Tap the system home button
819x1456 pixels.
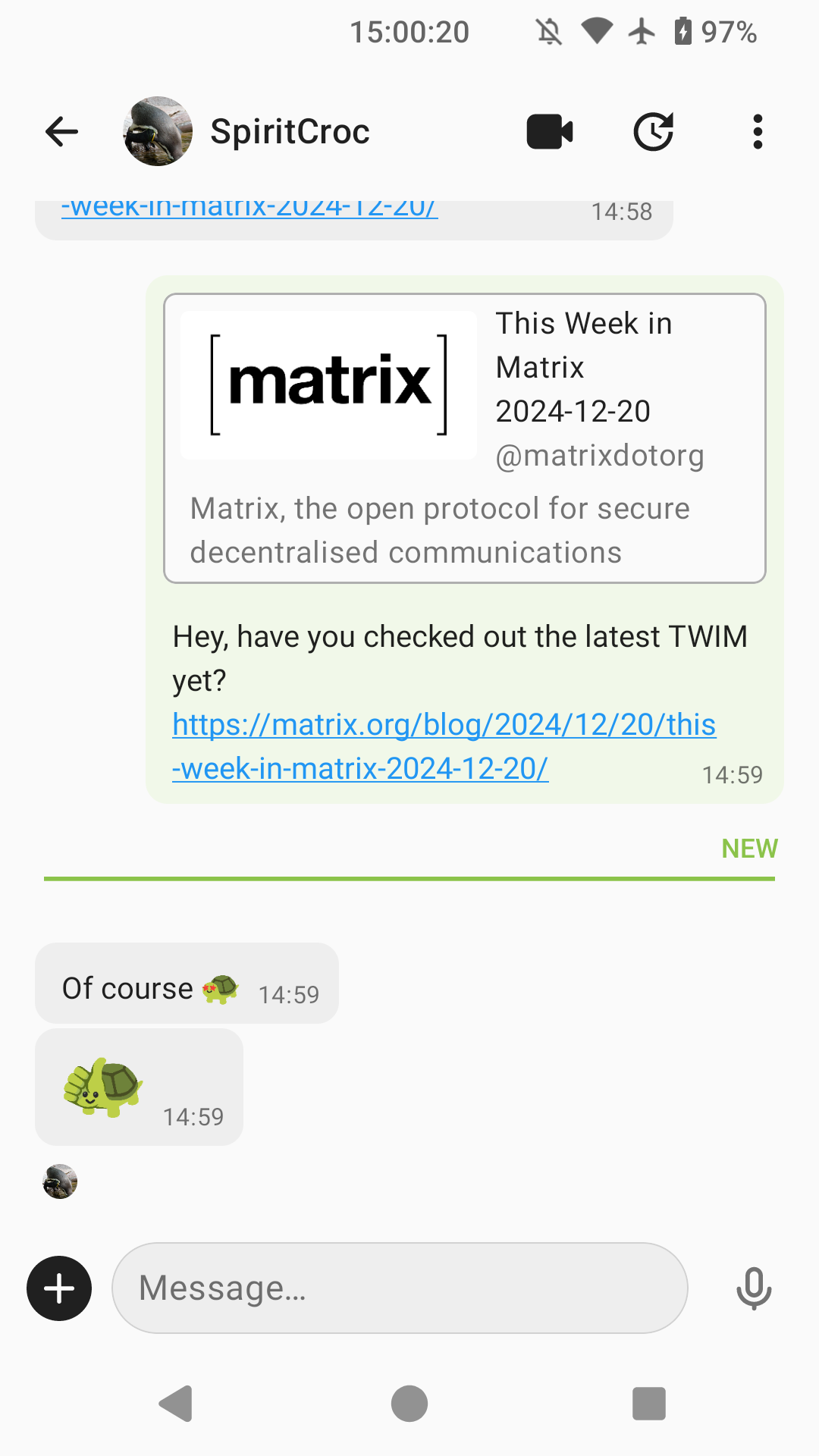pos(409,1403)
